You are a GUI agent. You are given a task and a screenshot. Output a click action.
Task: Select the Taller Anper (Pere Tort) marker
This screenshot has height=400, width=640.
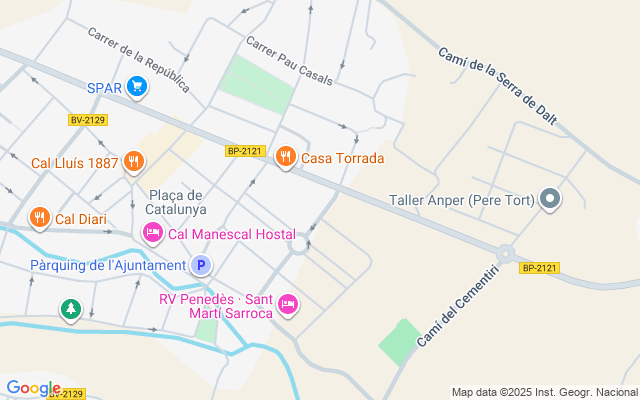(550, 199)
